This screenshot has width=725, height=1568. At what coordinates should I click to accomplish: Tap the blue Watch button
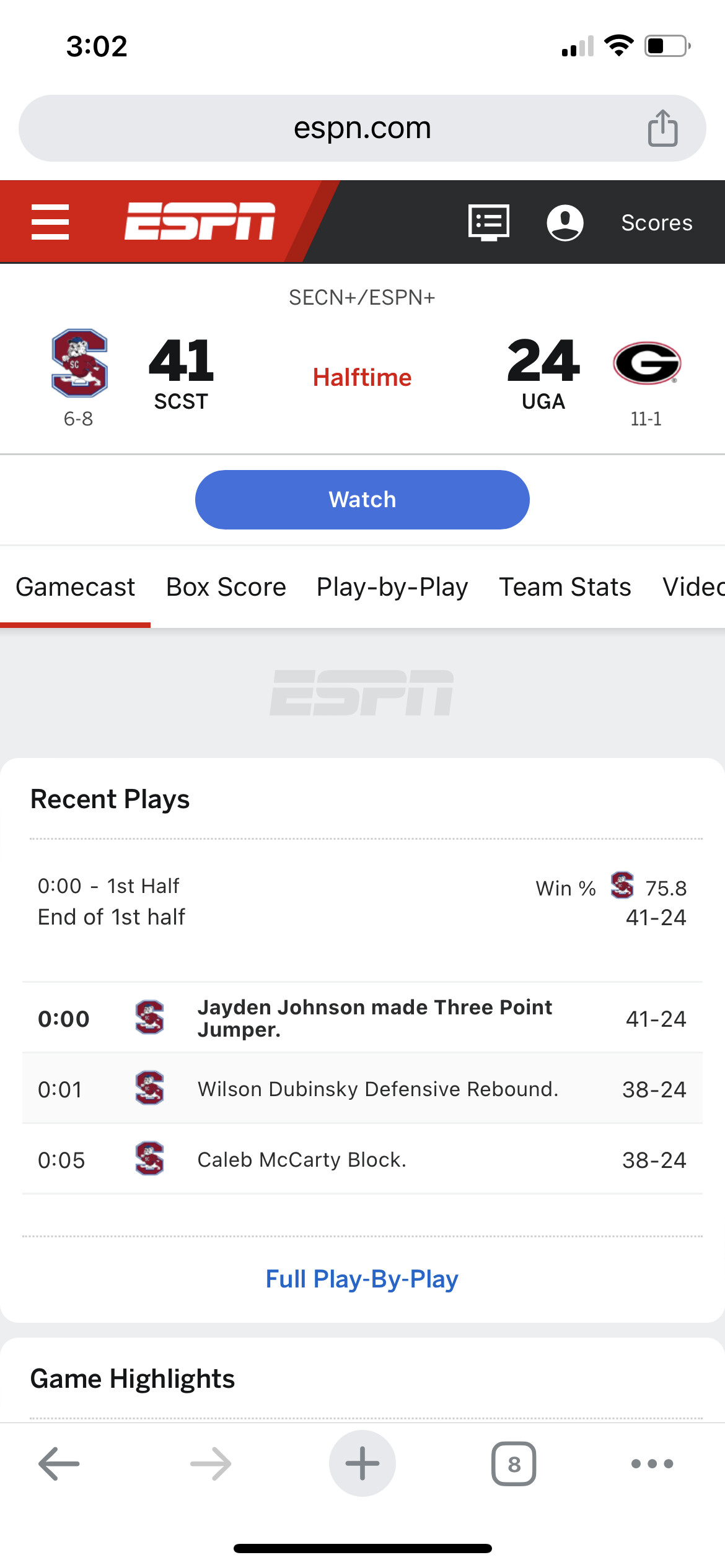[362, 500]
